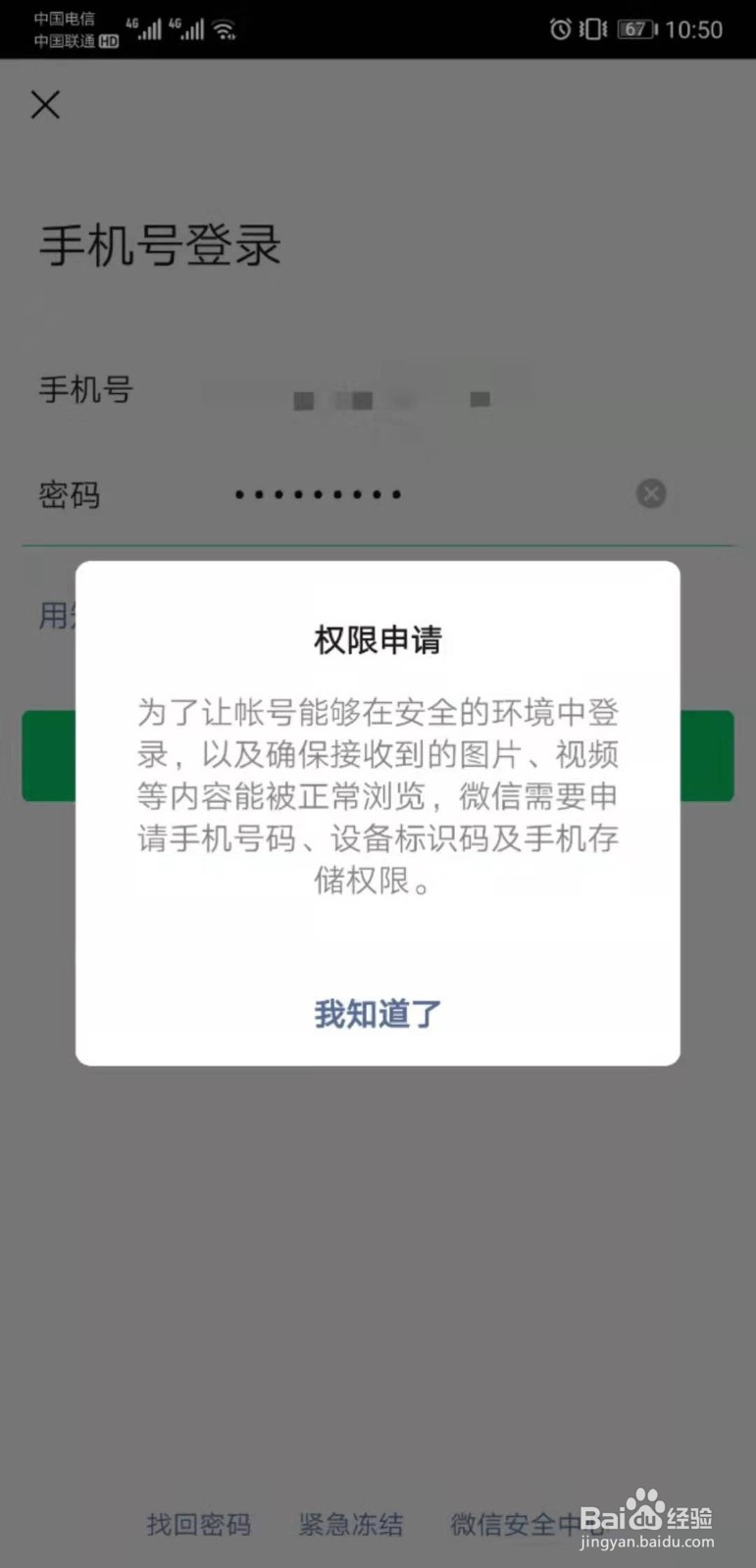This screenshot has width=756, height=1568.
Task: Tap the alarm clock icon in the status bar
Action: coord(559,29)
